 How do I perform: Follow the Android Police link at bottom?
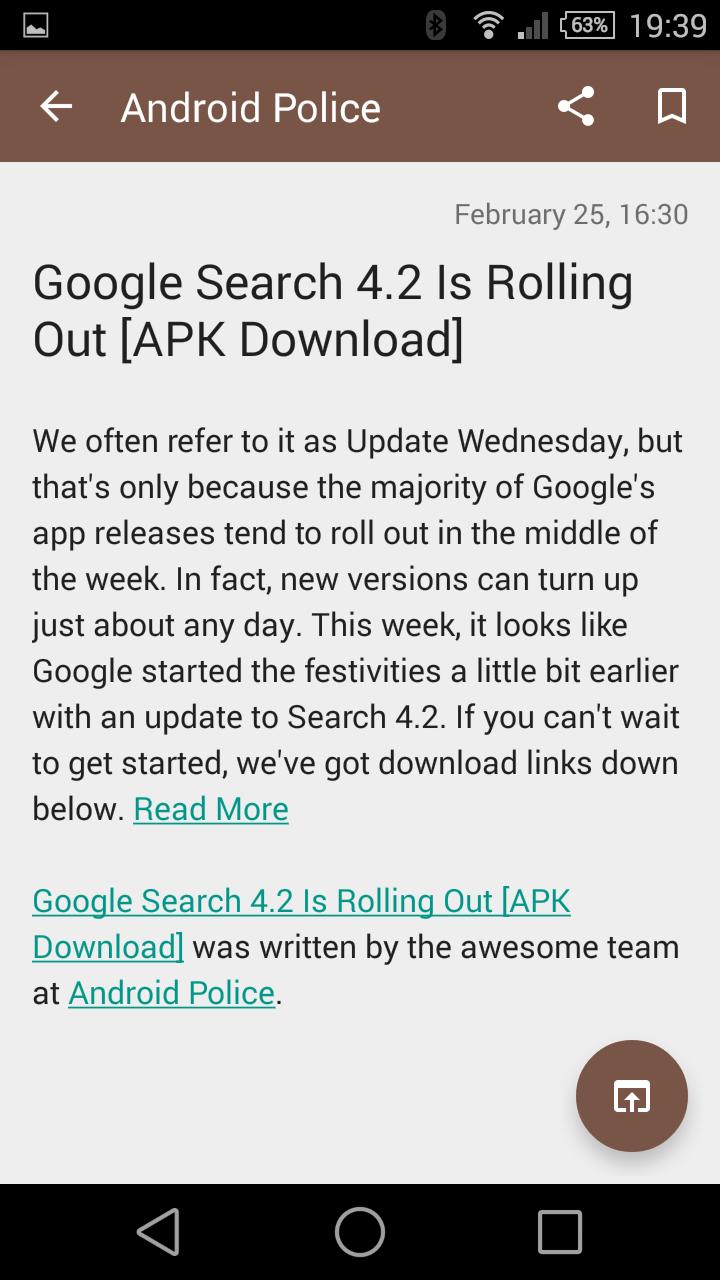(171, 993)
